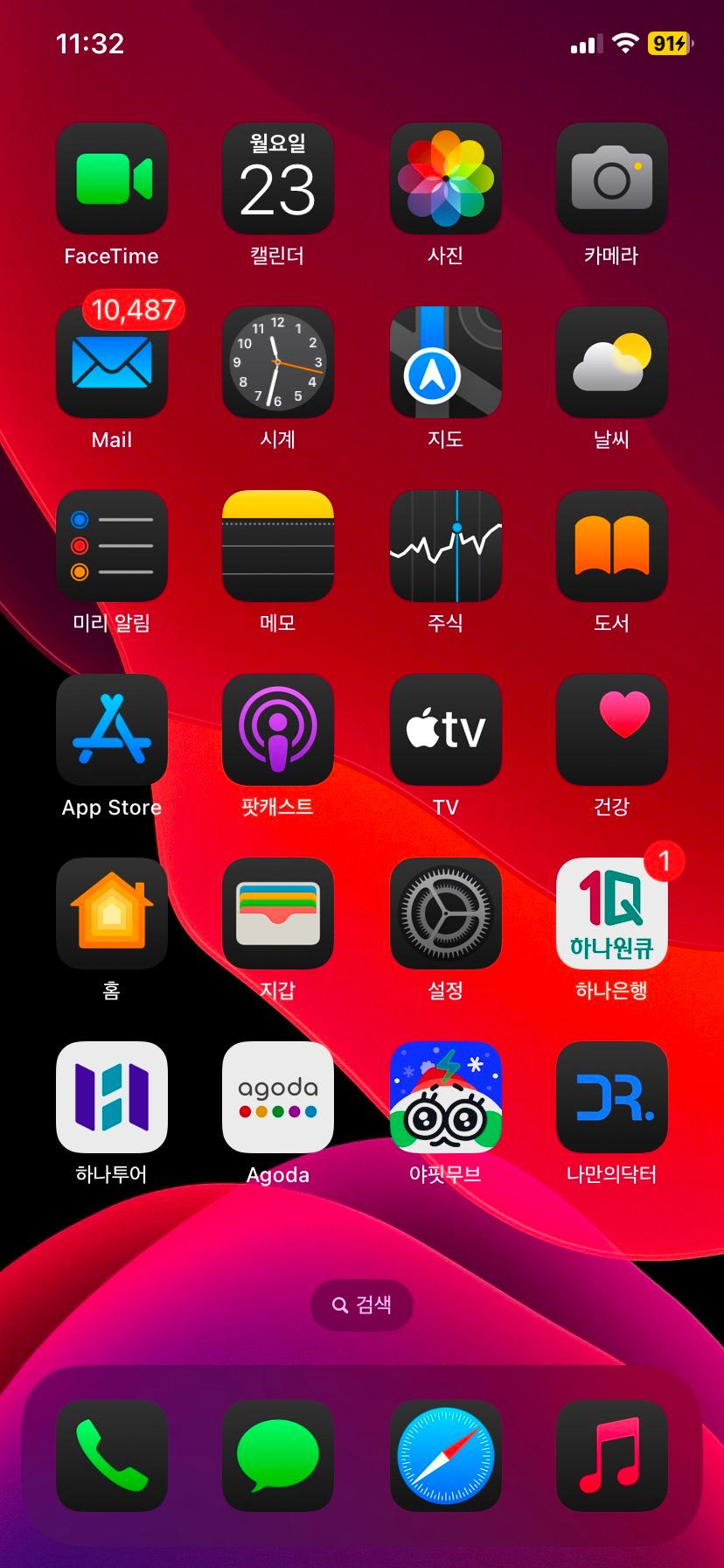Screen dimensions: 724x1568
Task: Open the 나만의닥터 app
Action: pyautogui.click(x=611, y=1097)
